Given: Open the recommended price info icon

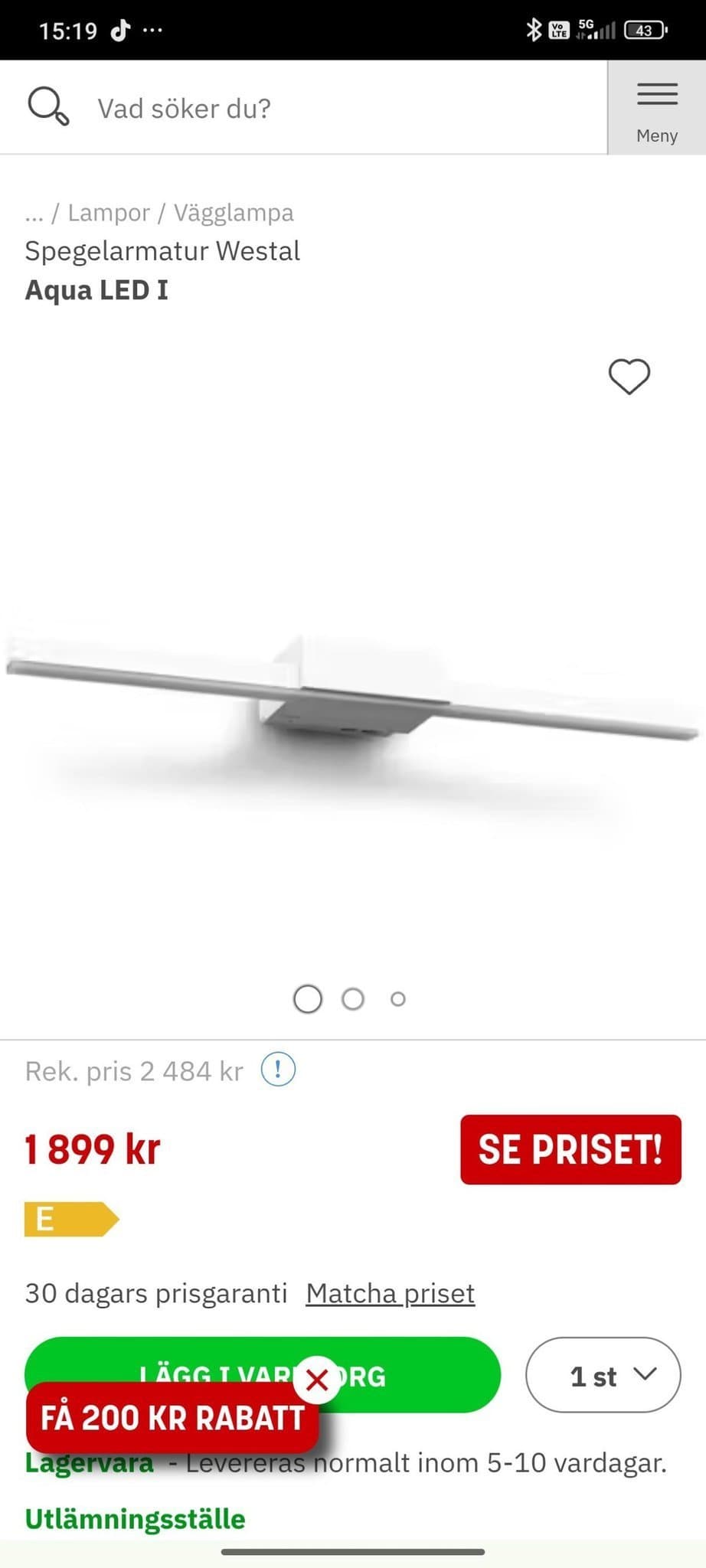Looking at the screenshot, I should [278, 1070].
